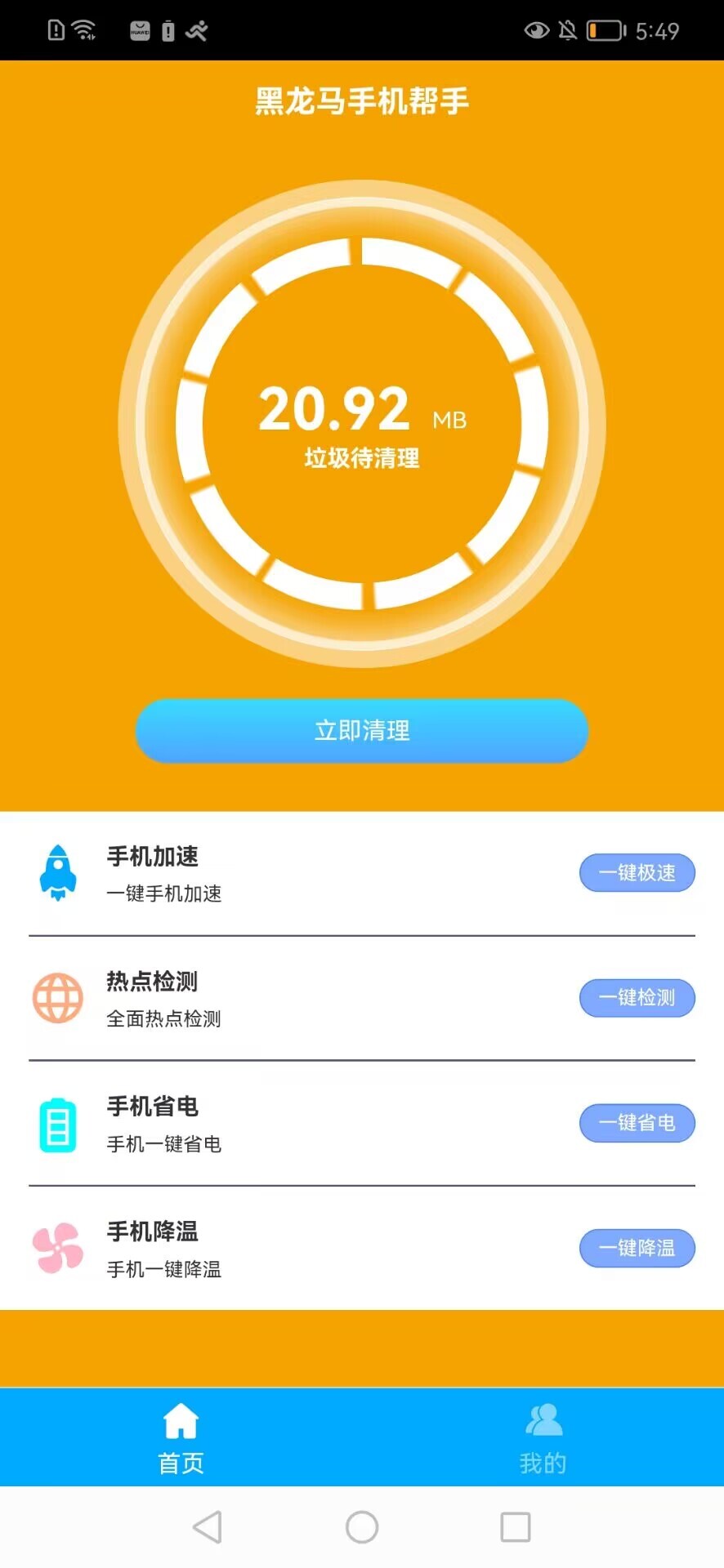Image resolution: width=724 pixels, height=1568 pixels.
Task: Tap the recent apps square button
Action: click(514, 1526)
